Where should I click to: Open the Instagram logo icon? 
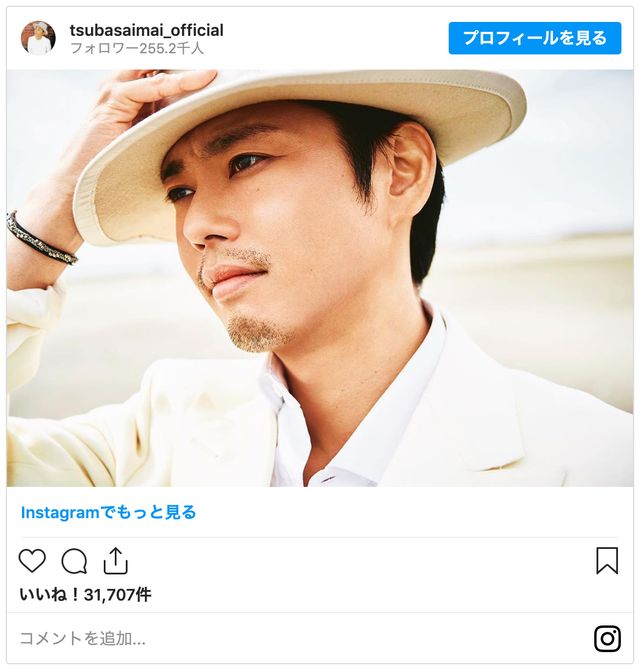[x=607, y=638]
